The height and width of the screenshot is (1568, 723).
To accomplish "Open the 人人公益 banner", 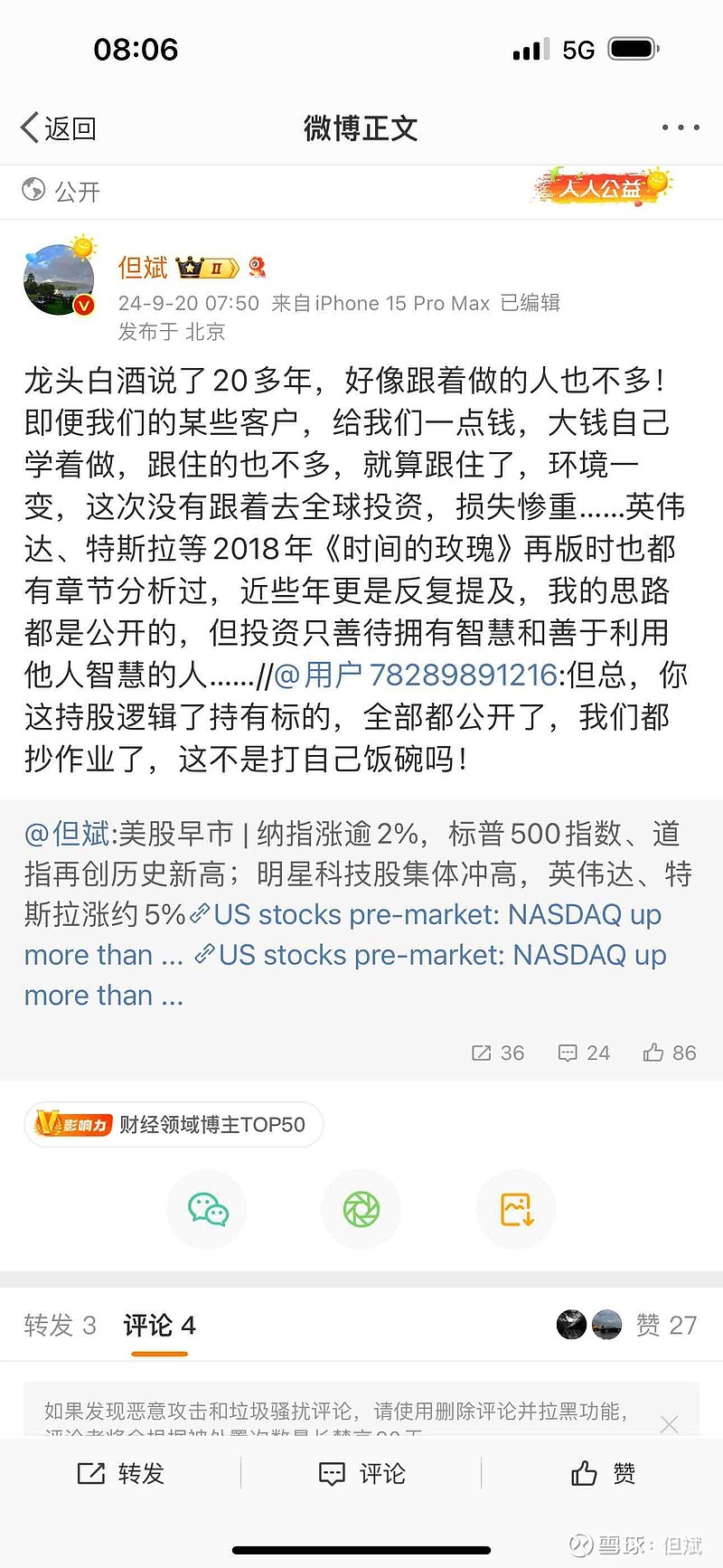I will [603, 186].
